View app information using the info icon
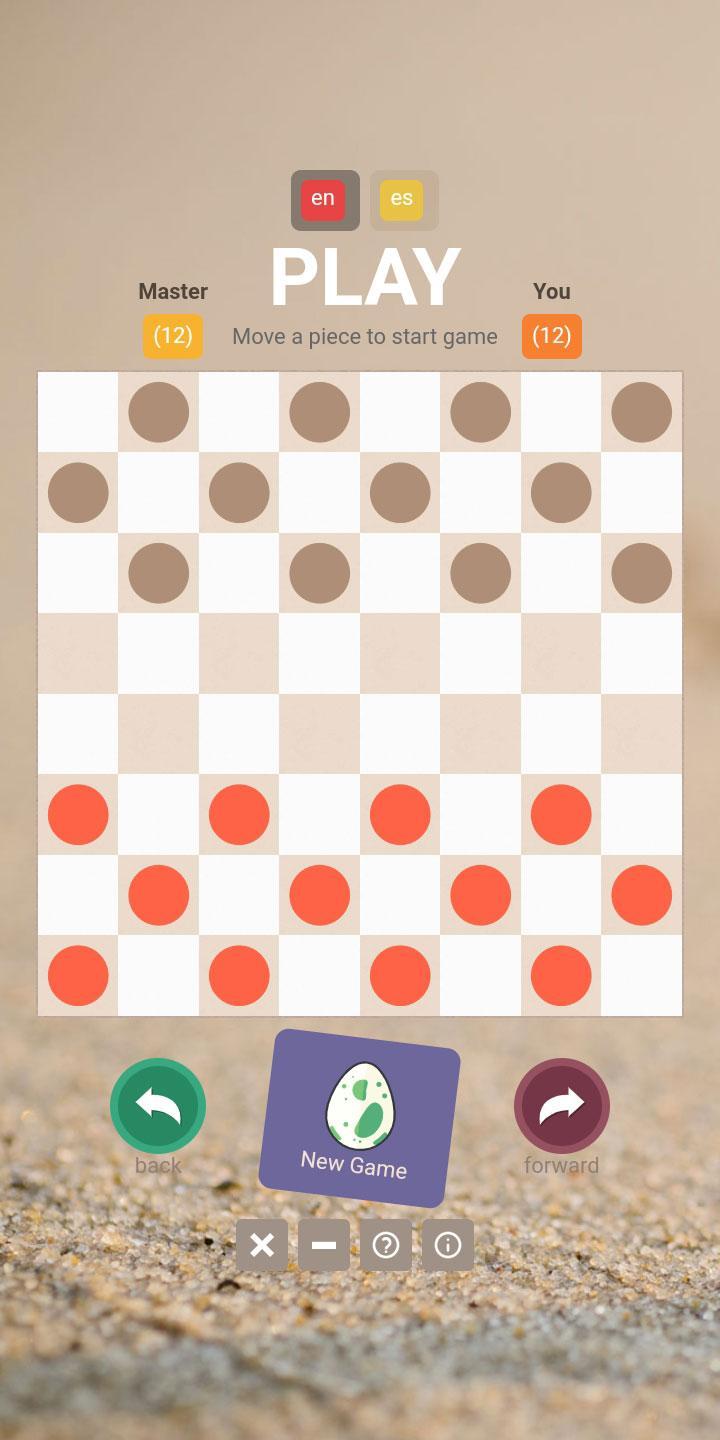This screenshot has height=1440, width=720. (x=448, y=1245)
